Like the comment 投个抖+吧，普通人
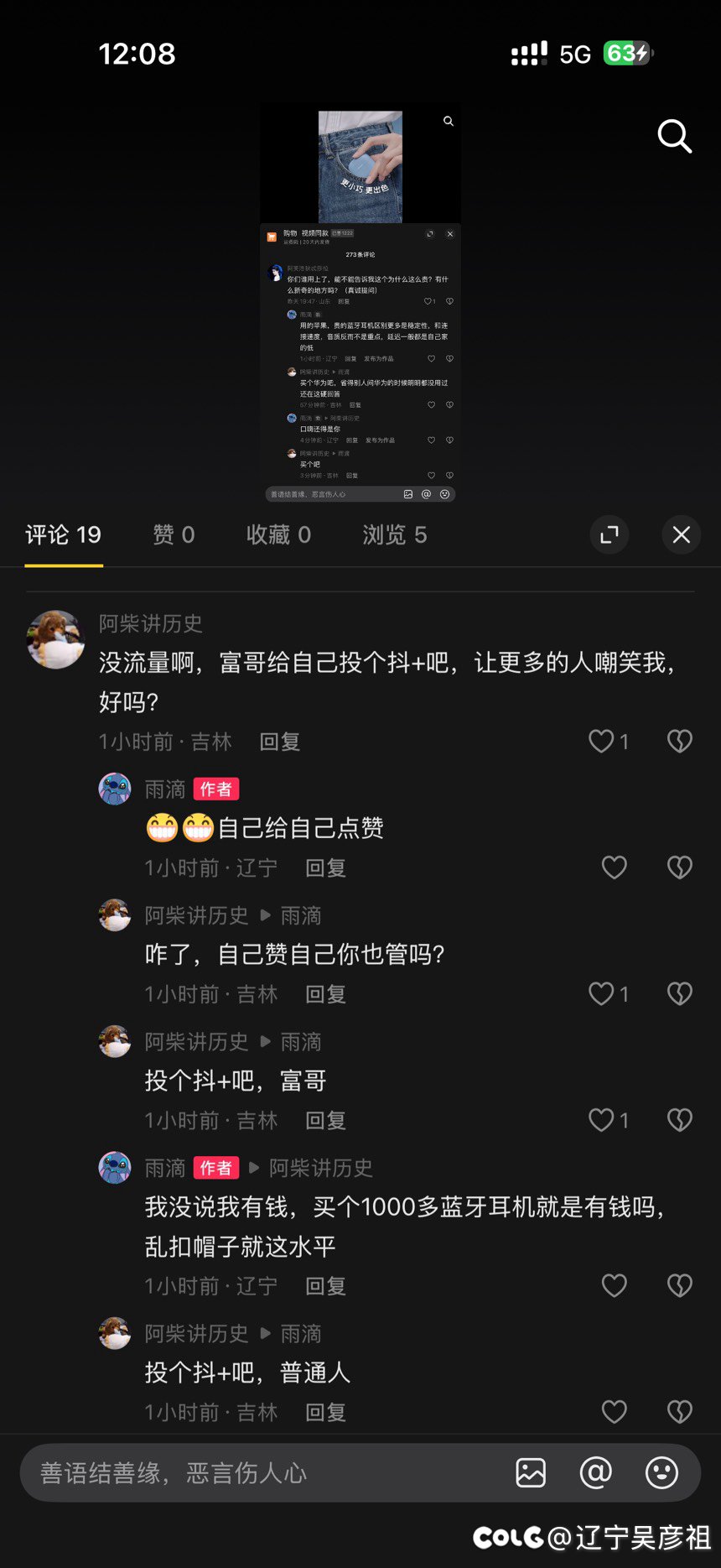 point(614,1412)
